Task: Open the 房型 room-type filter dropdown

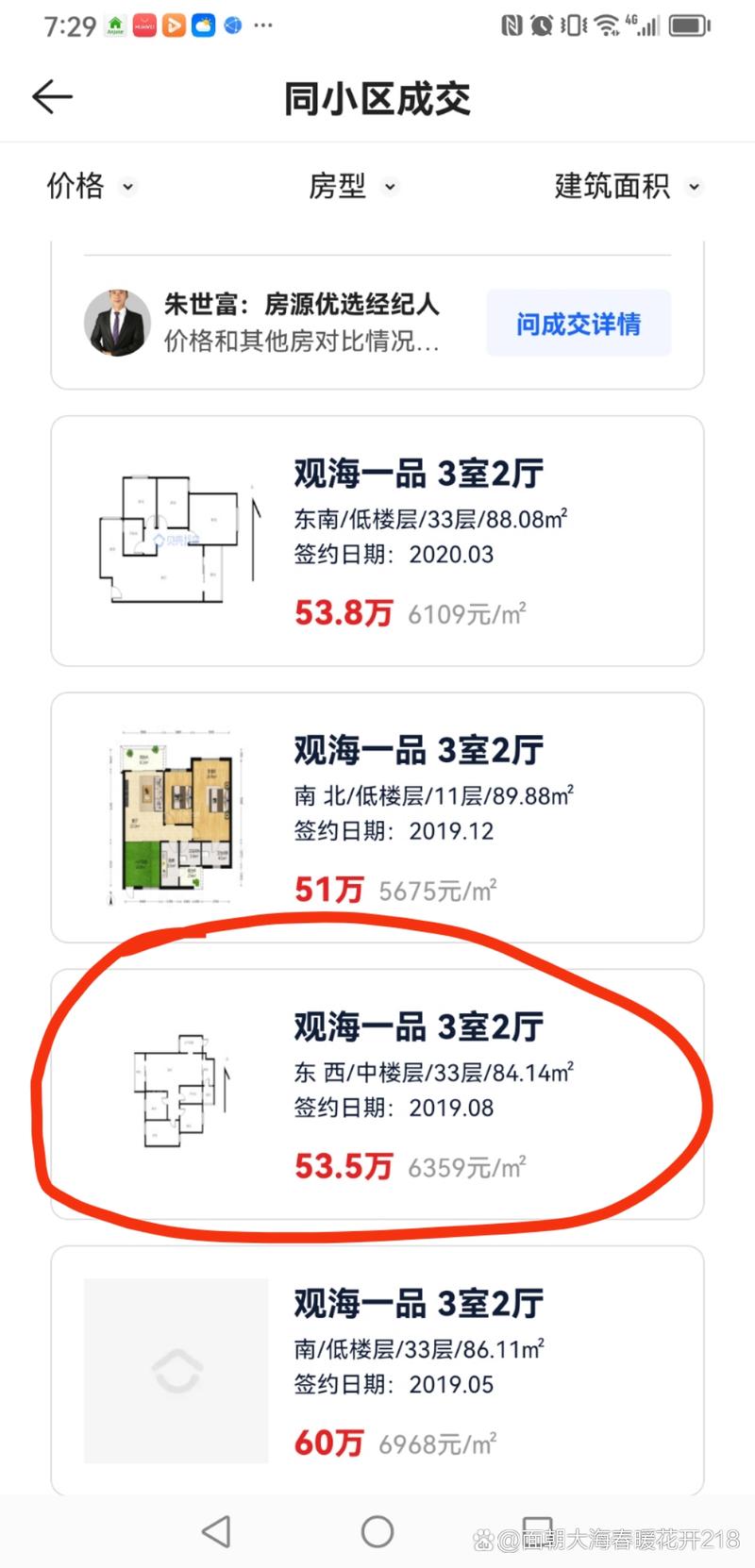Action: [353, 187]
